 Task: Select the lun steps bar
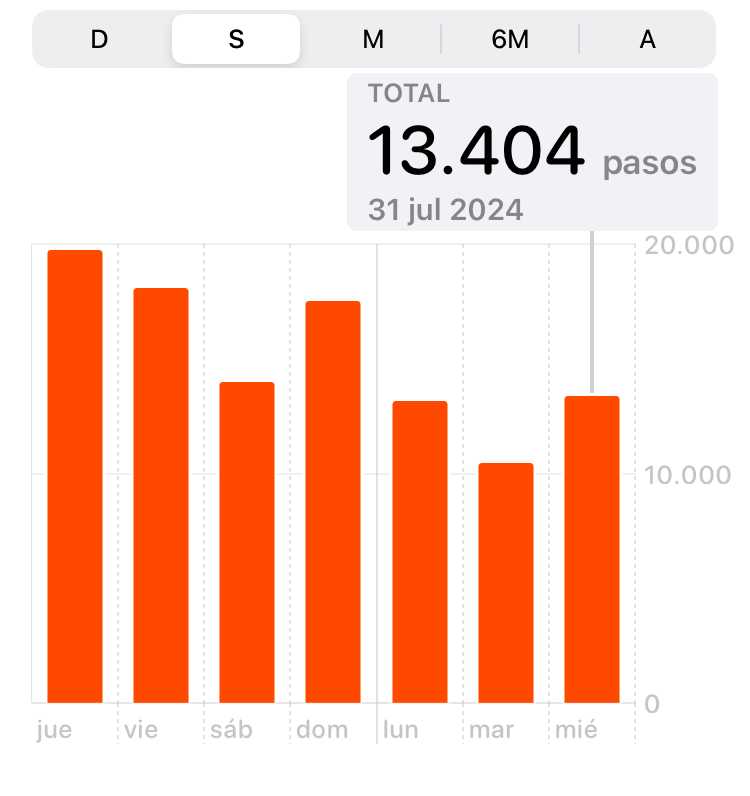point(420,552)
